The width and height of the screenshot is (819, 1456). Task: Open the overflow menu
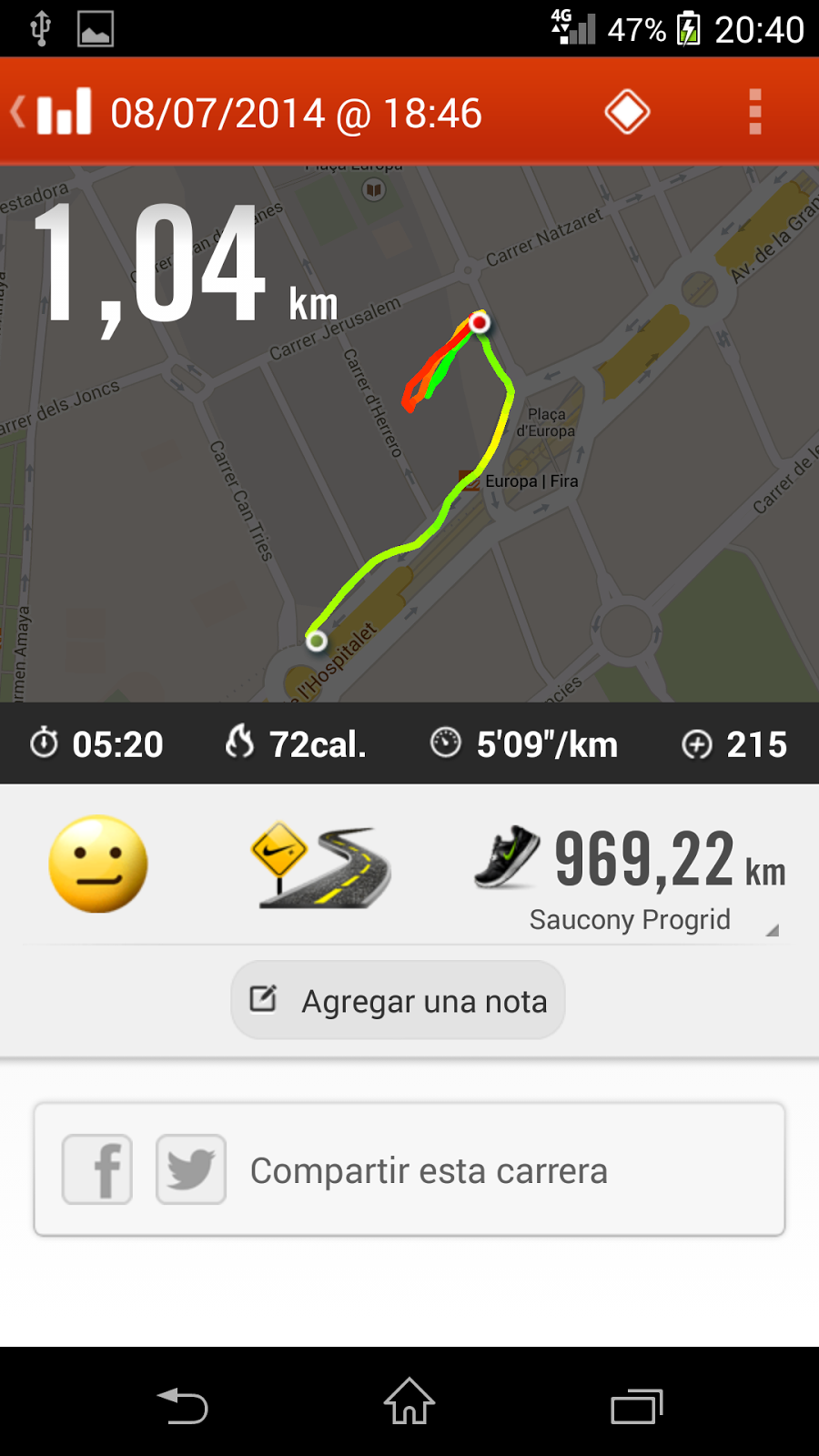754,113
